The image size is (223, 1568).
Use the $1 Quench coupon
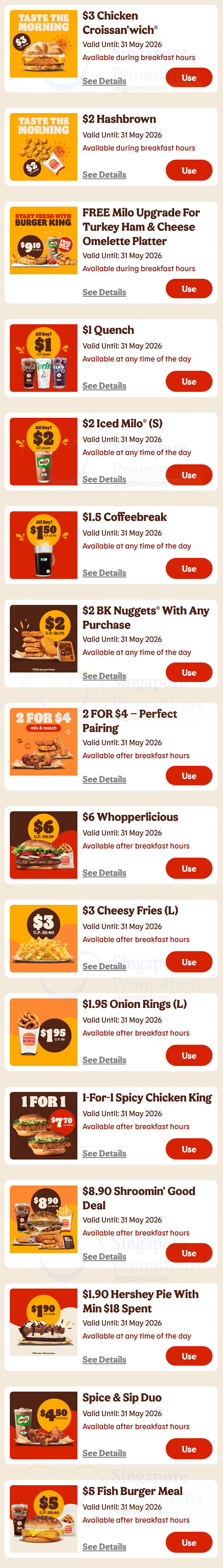(x=189, y=382)
